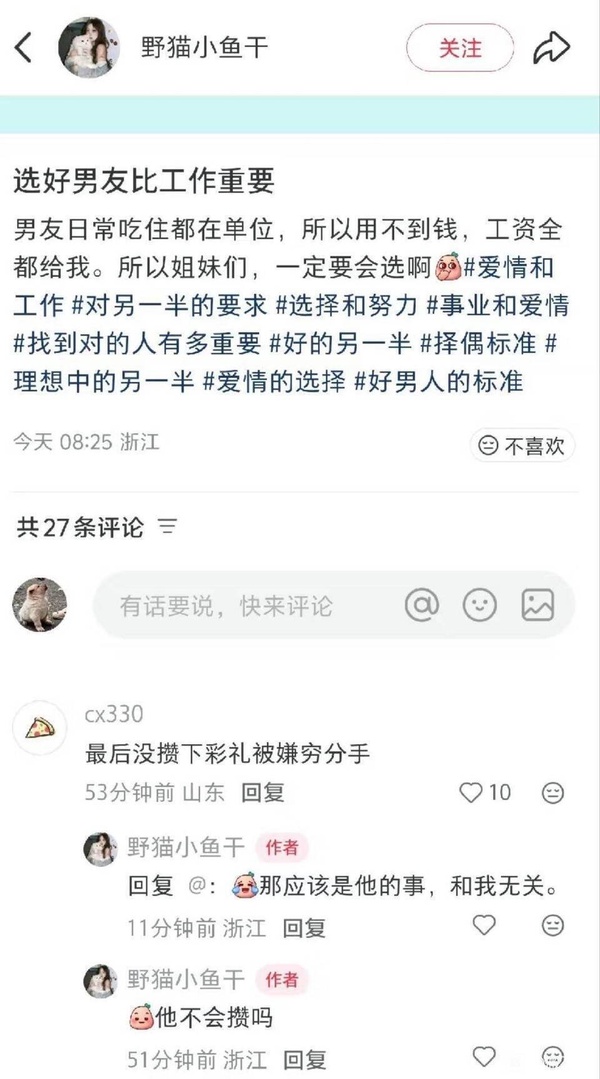Image resolution: width=600 pixels, height=1079 pixels.
Task: Mark the post as 不喜欢
Action: click(522, 445)
